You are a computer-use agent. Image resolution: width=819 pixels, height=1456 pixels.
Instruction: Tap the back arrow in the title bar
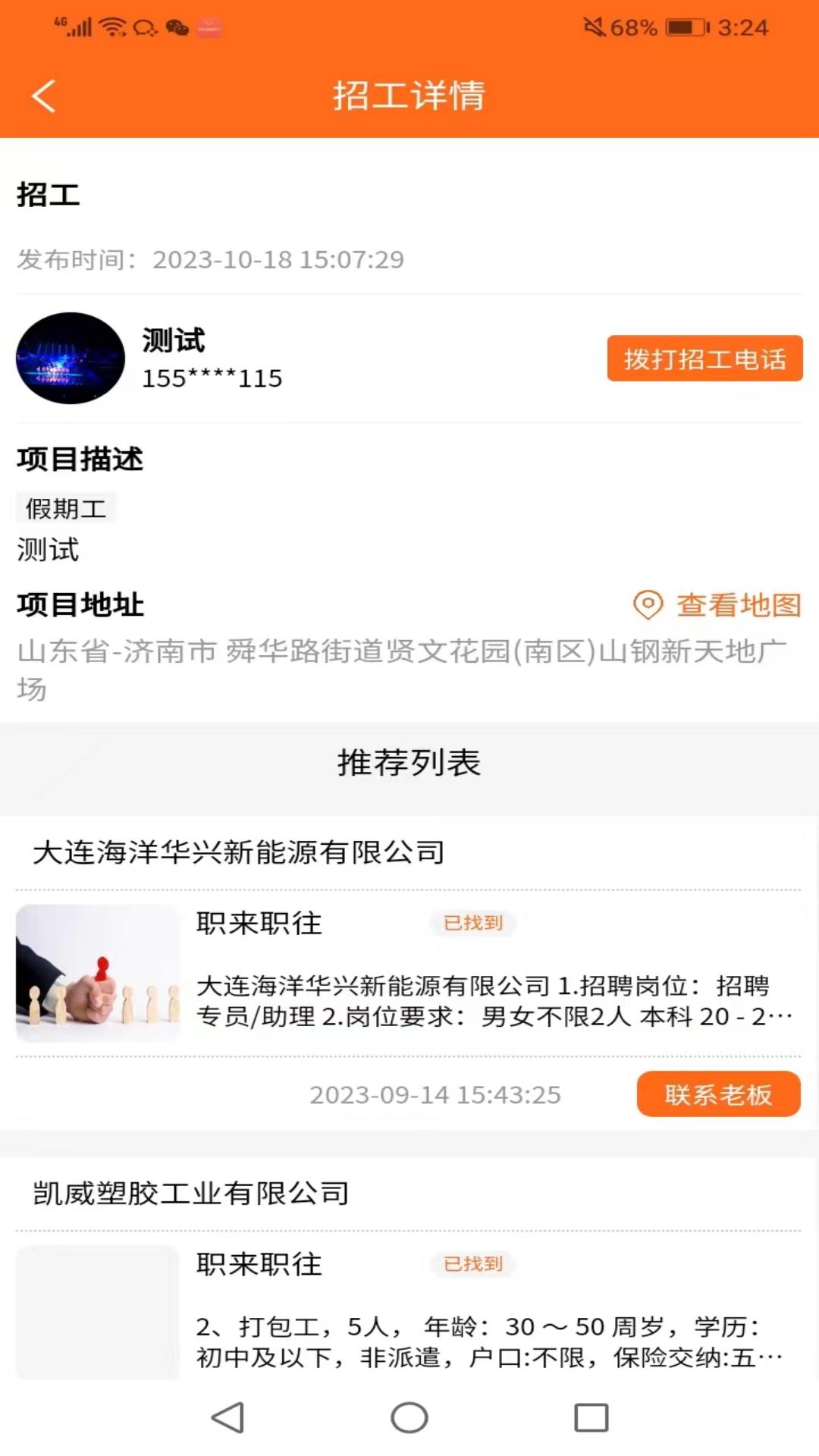click(42, 96)
